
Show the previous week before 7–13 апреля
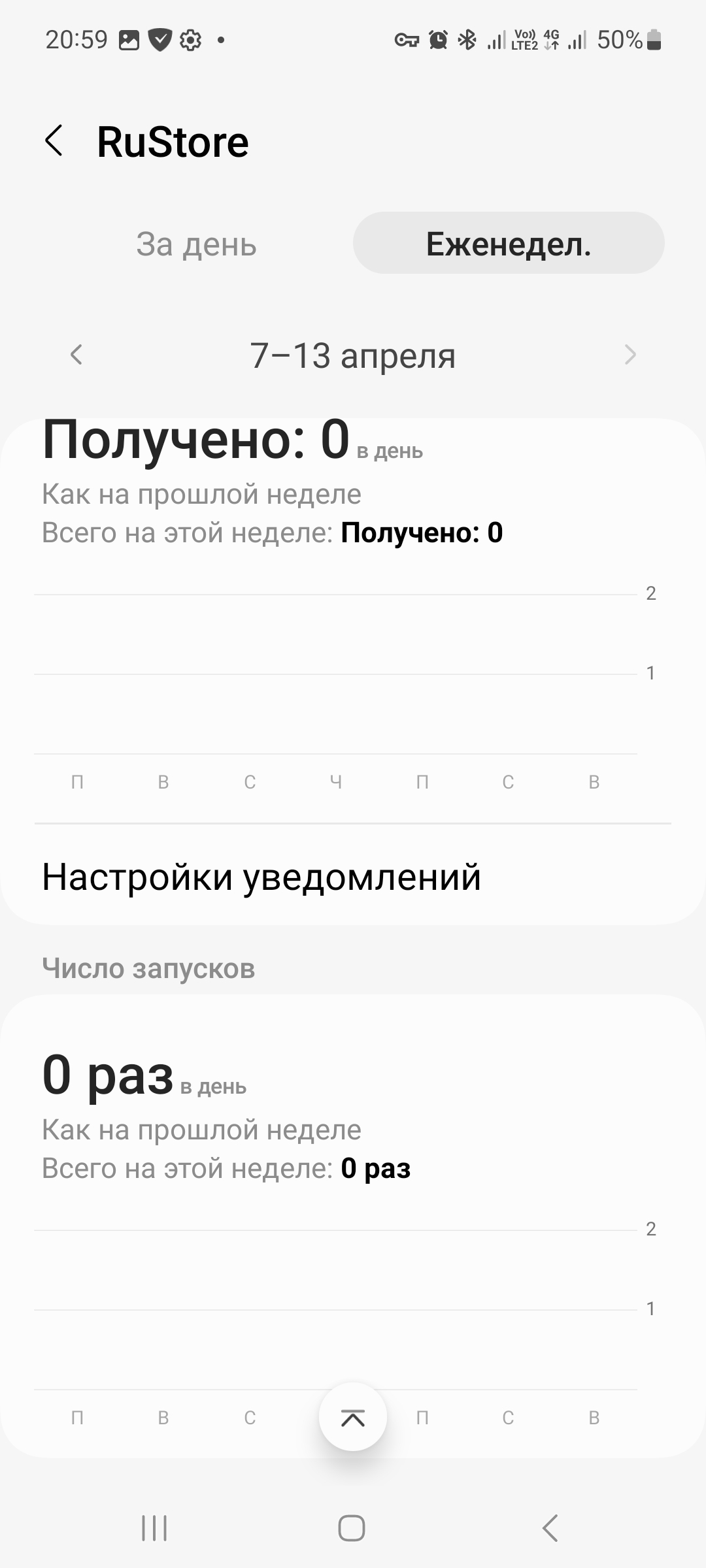click(x=76, y=355)
